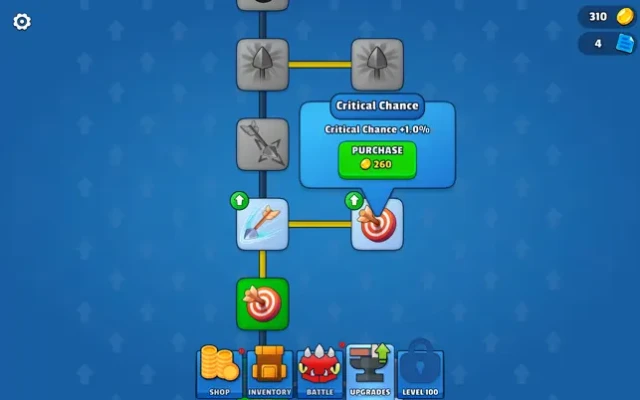
Task: Go to the Battle tab
Action: [320, 371]
